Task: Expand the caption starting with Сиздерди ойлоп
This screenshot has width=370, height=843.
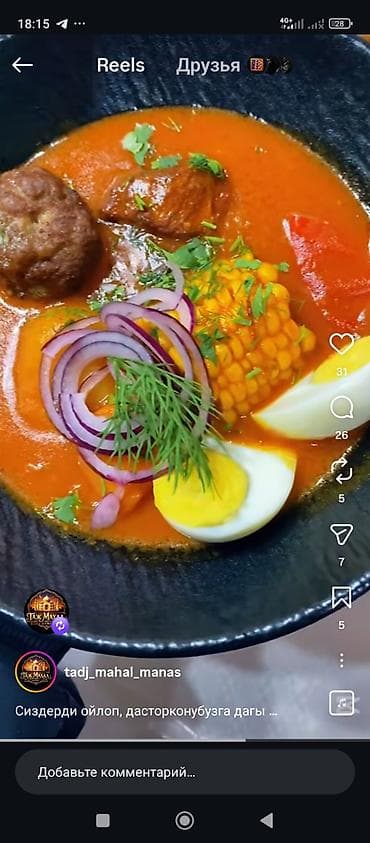Action: pos(146,711)
